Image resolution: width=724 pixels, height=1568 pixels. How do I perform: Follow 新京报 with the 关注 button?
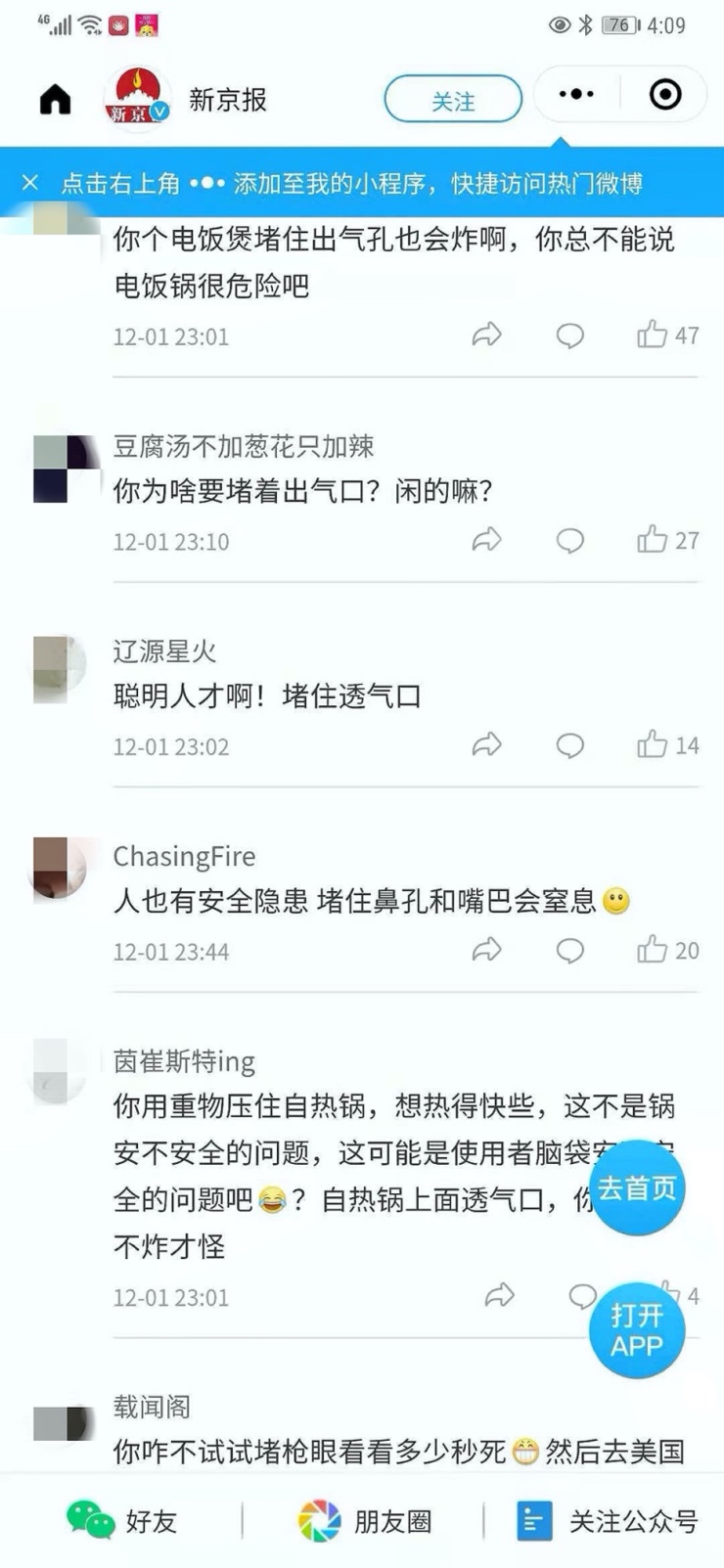tap(453, 100)
